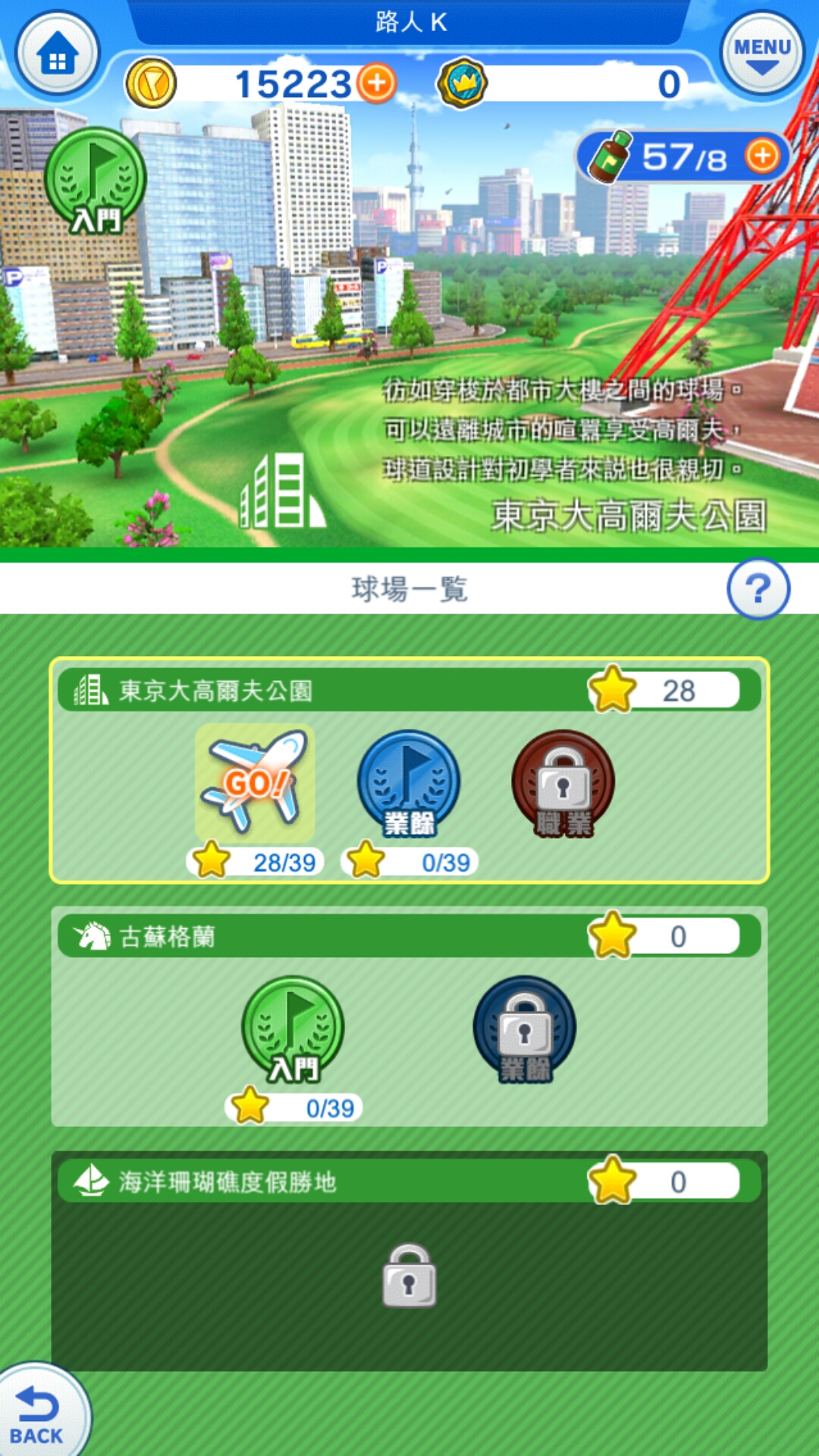Tap the locked 海洋珊瑚礁度假勝地 course

point(409,1276)
